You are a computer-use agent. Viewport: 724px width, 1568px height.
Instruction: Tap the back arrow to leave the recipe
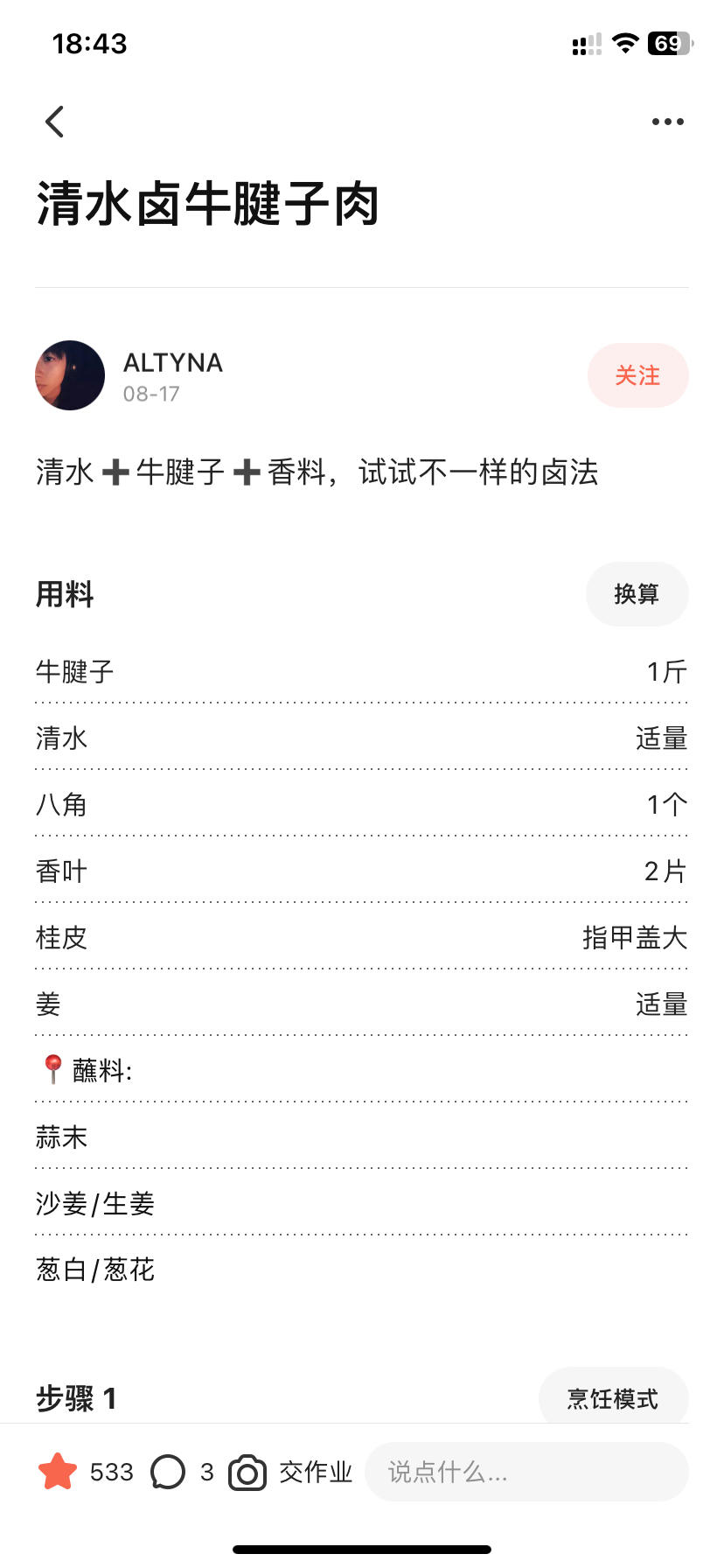pyautogui.click(x=54, y=122)
